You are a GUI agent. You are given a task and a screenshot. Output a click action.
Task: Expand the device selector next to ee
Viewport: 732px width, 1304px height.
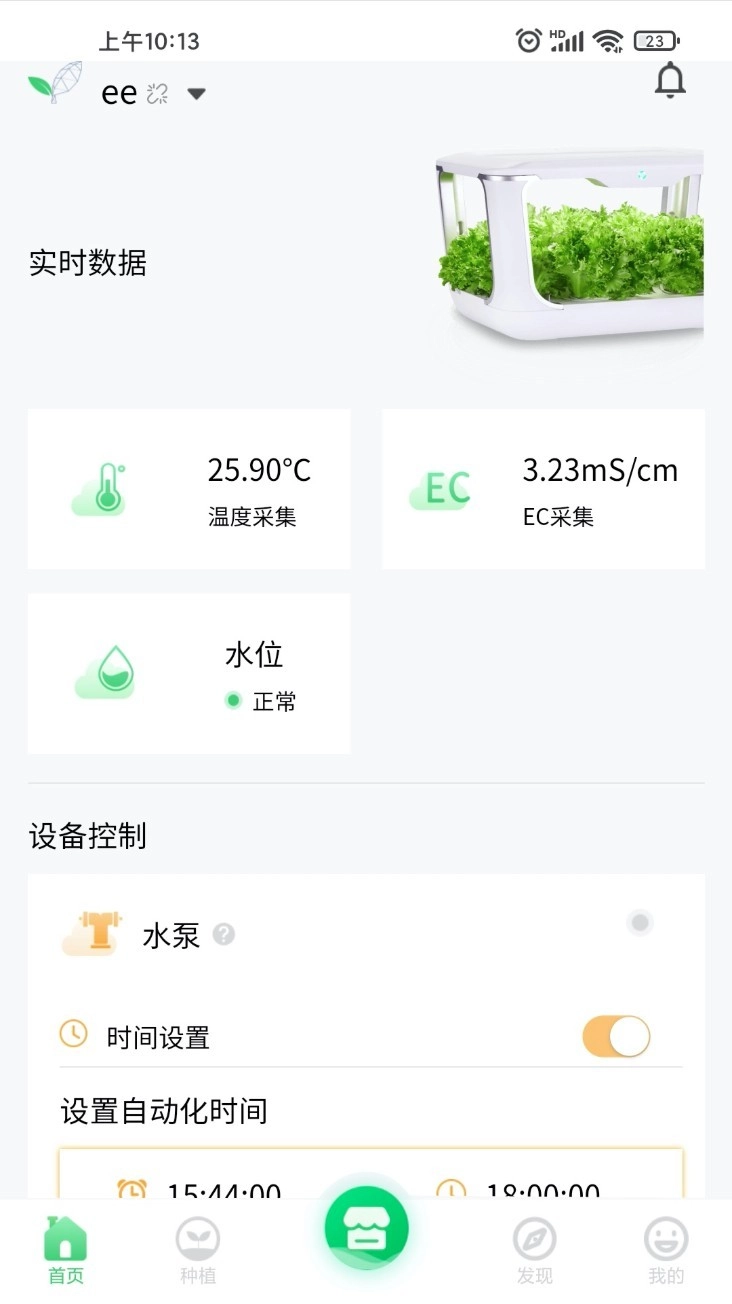pos(196,93)
